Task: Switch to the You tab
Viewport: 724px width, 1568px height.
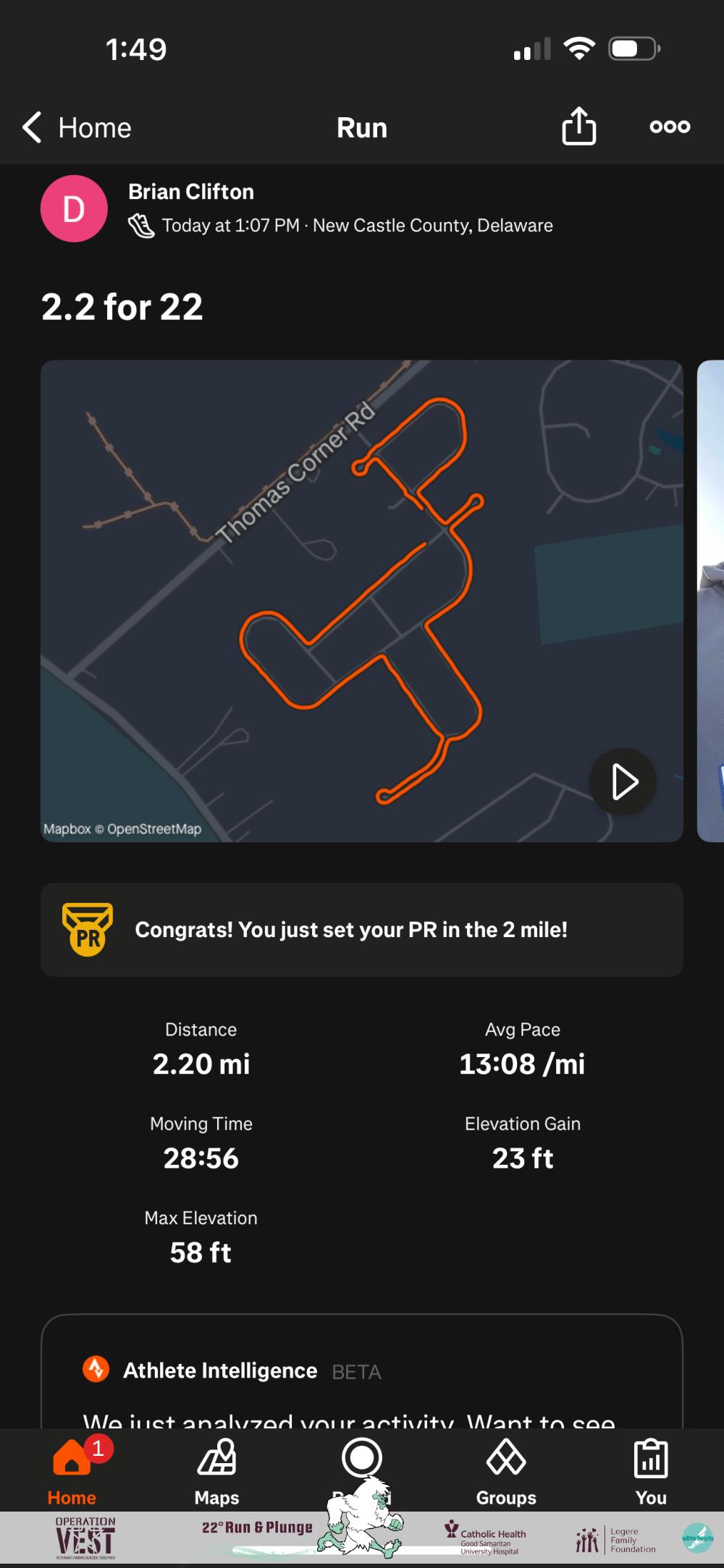Action: pos(651,1472)
